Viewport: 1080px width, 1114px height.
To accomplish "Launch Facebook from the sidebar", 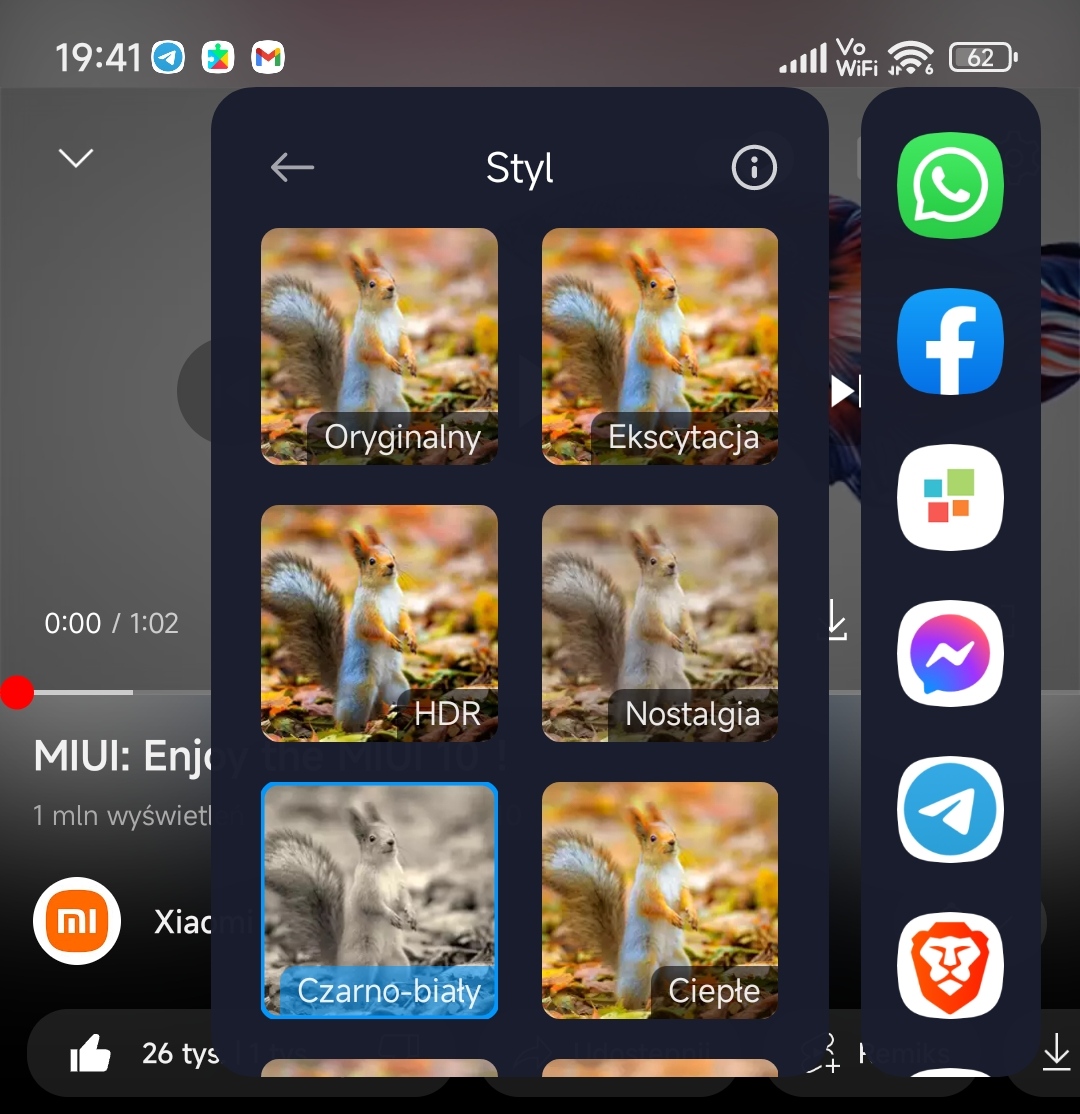I will click(x=950, y=342).
